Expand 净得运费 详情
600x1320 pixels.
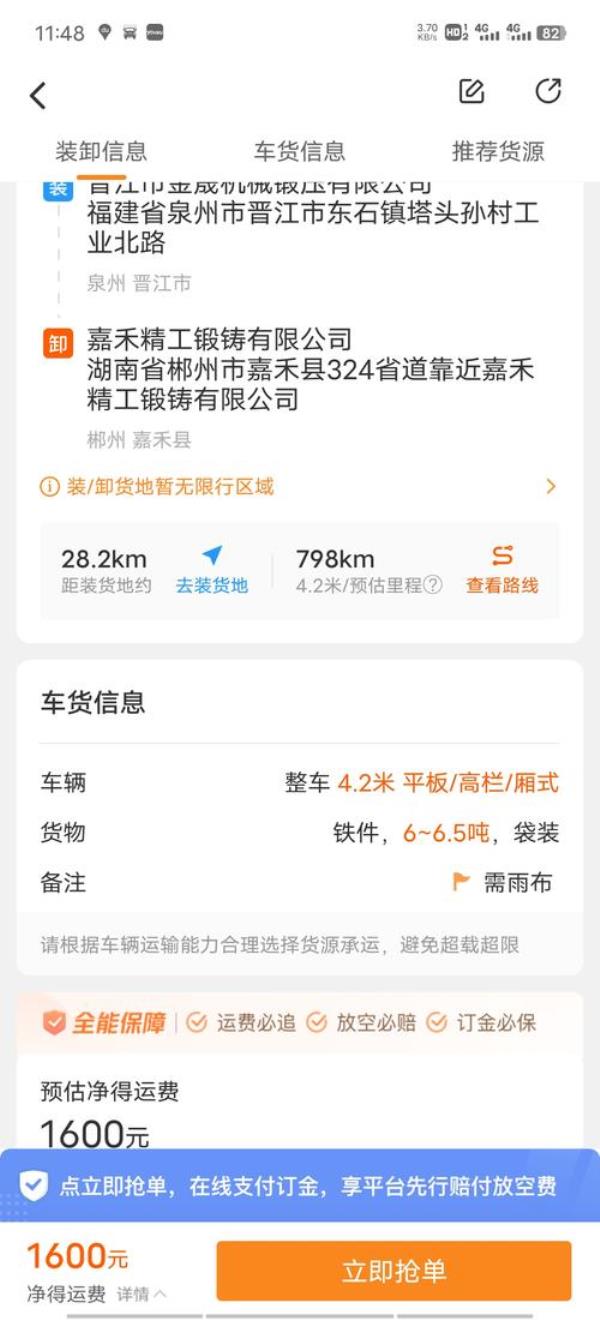pyautogui.click(x=142, y=1294)
